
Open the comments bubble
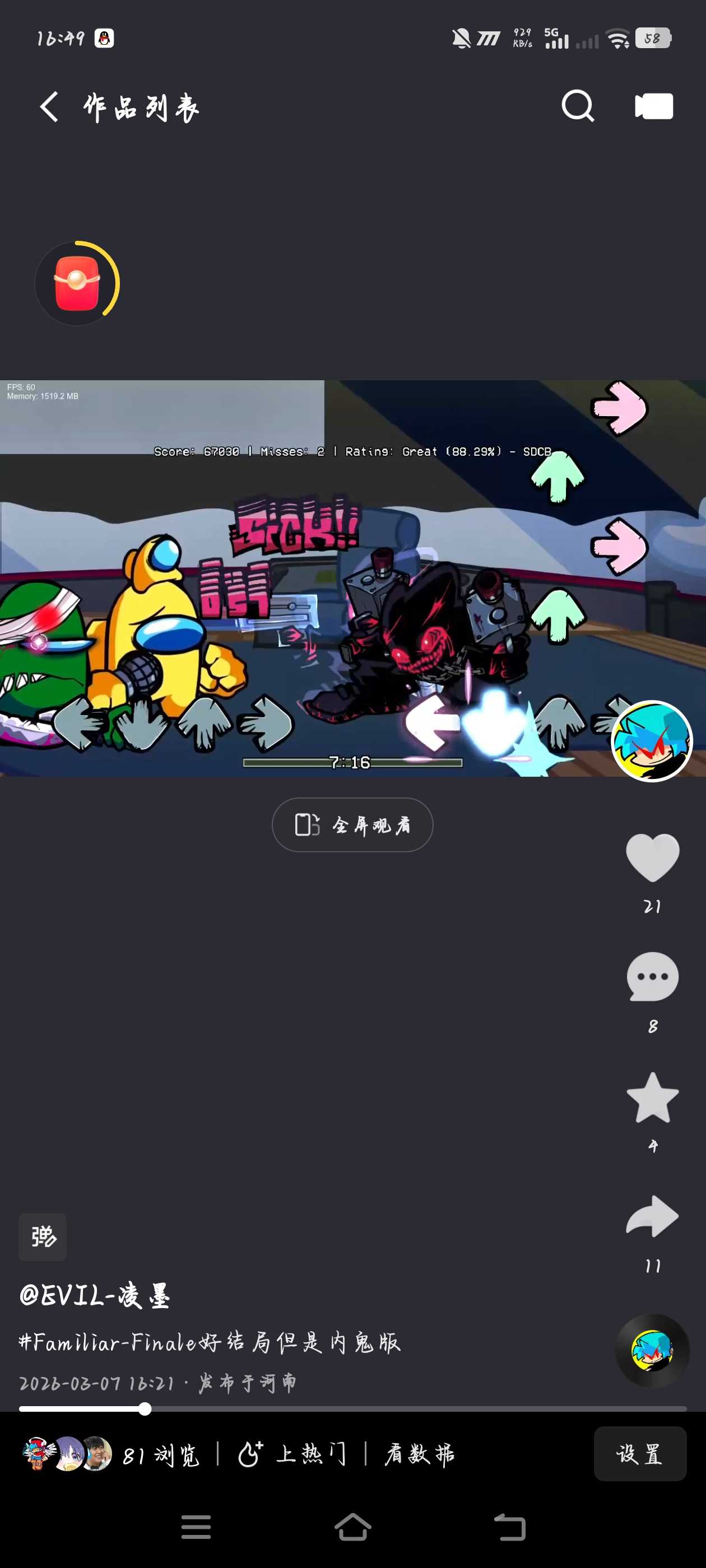tap(652, 976)
